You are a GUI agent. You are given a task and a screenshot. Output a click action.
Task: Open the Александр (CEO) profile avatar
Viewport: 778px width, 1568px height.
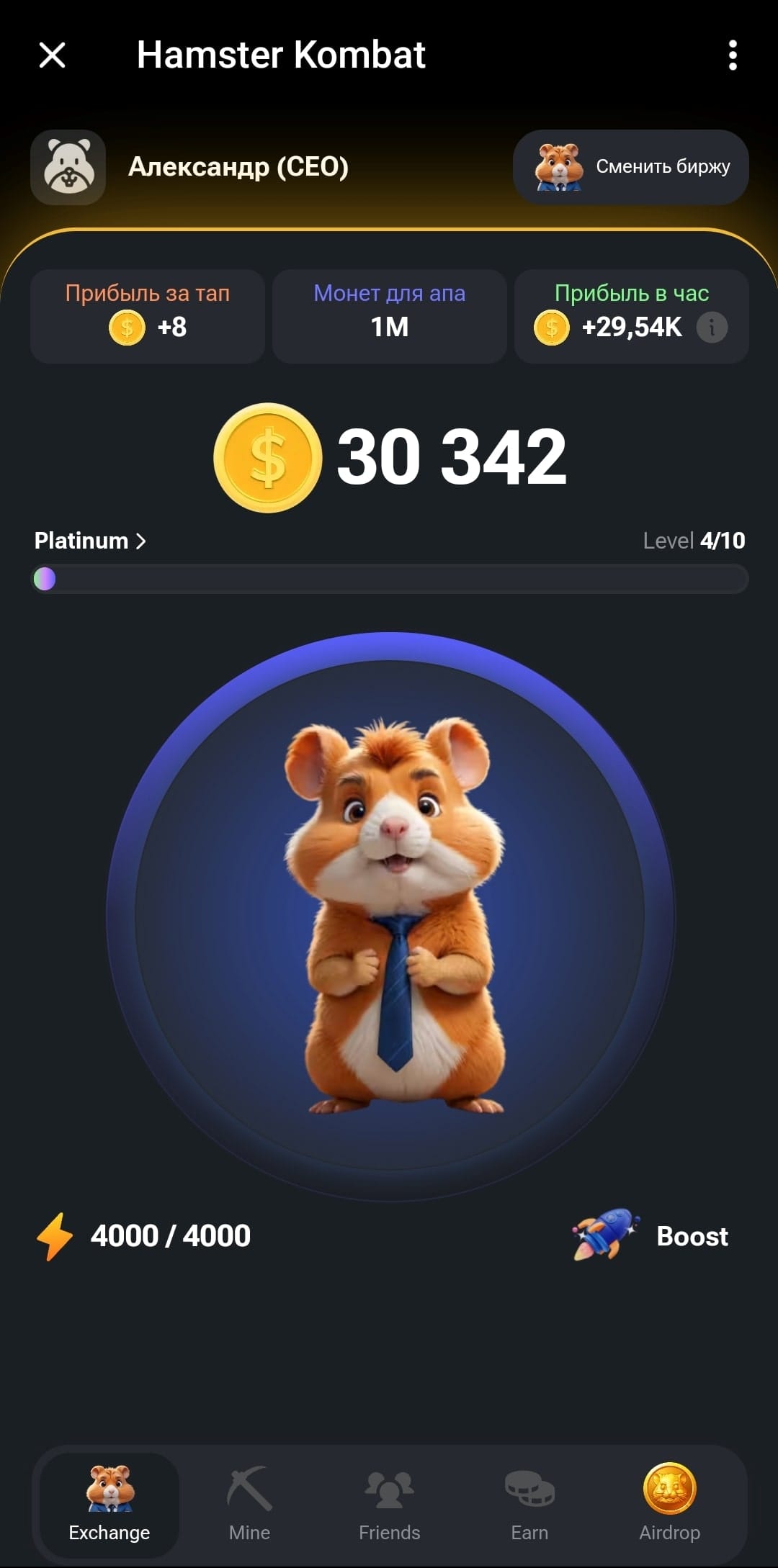pos(68,167)
